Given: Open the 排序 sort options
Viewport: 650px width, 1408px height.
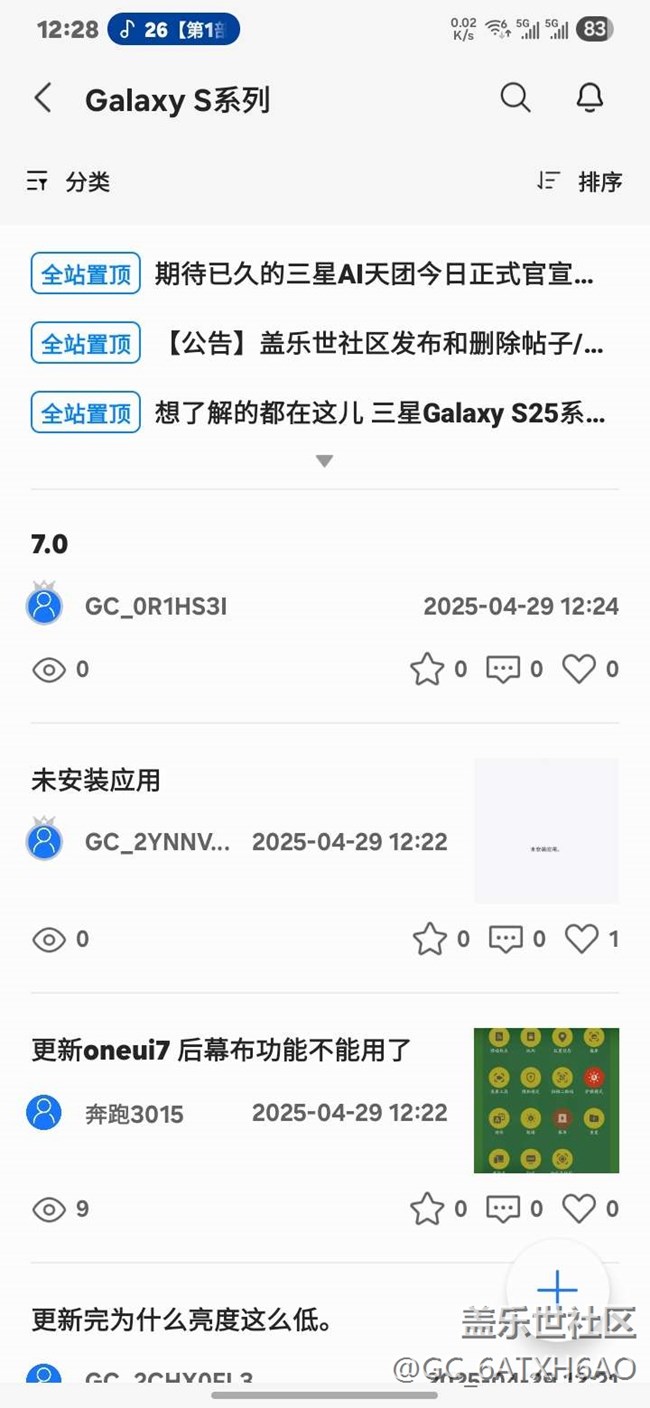Looking at the screenshot, I should tap(580, 181).
